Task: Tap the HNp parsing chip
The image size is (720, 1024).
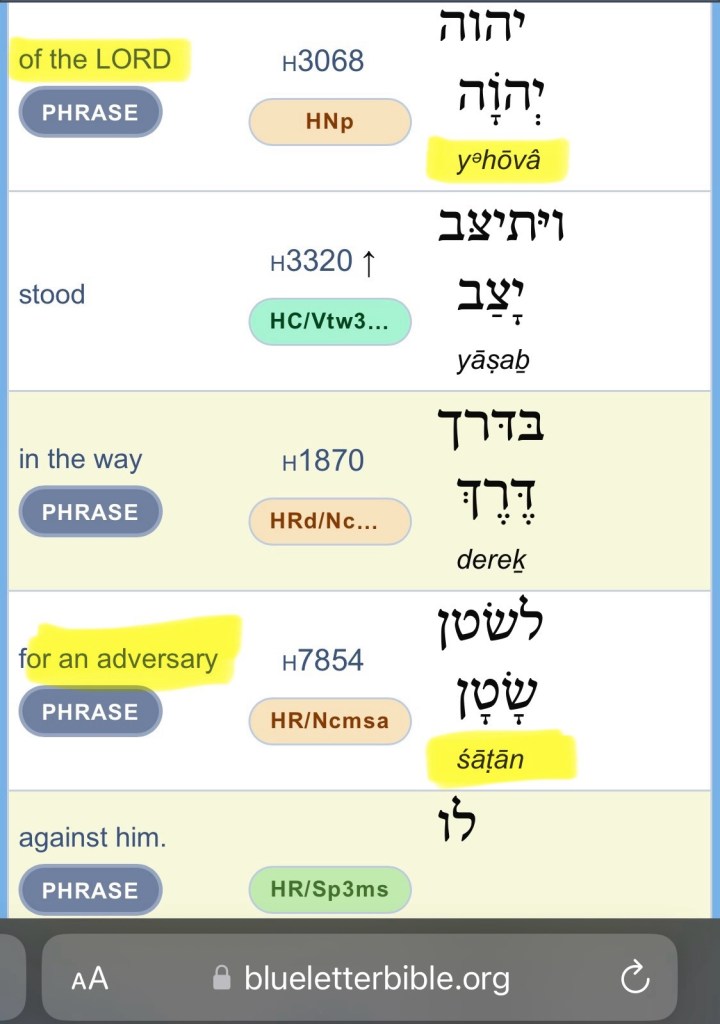Action: [329, 122]
